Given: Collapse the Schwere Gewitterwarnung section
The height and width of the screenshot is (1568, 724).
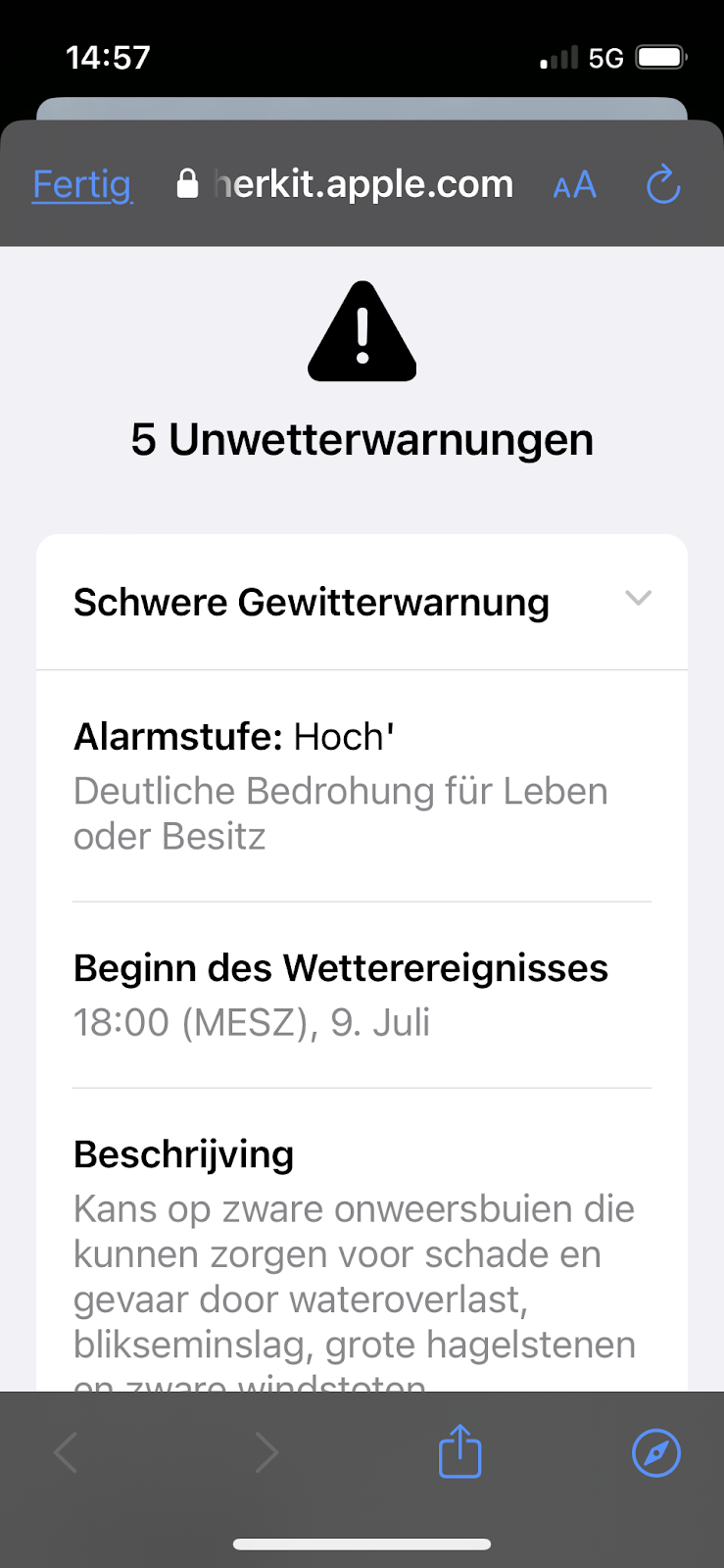Looking at the screenshot, I should [362, 602].
